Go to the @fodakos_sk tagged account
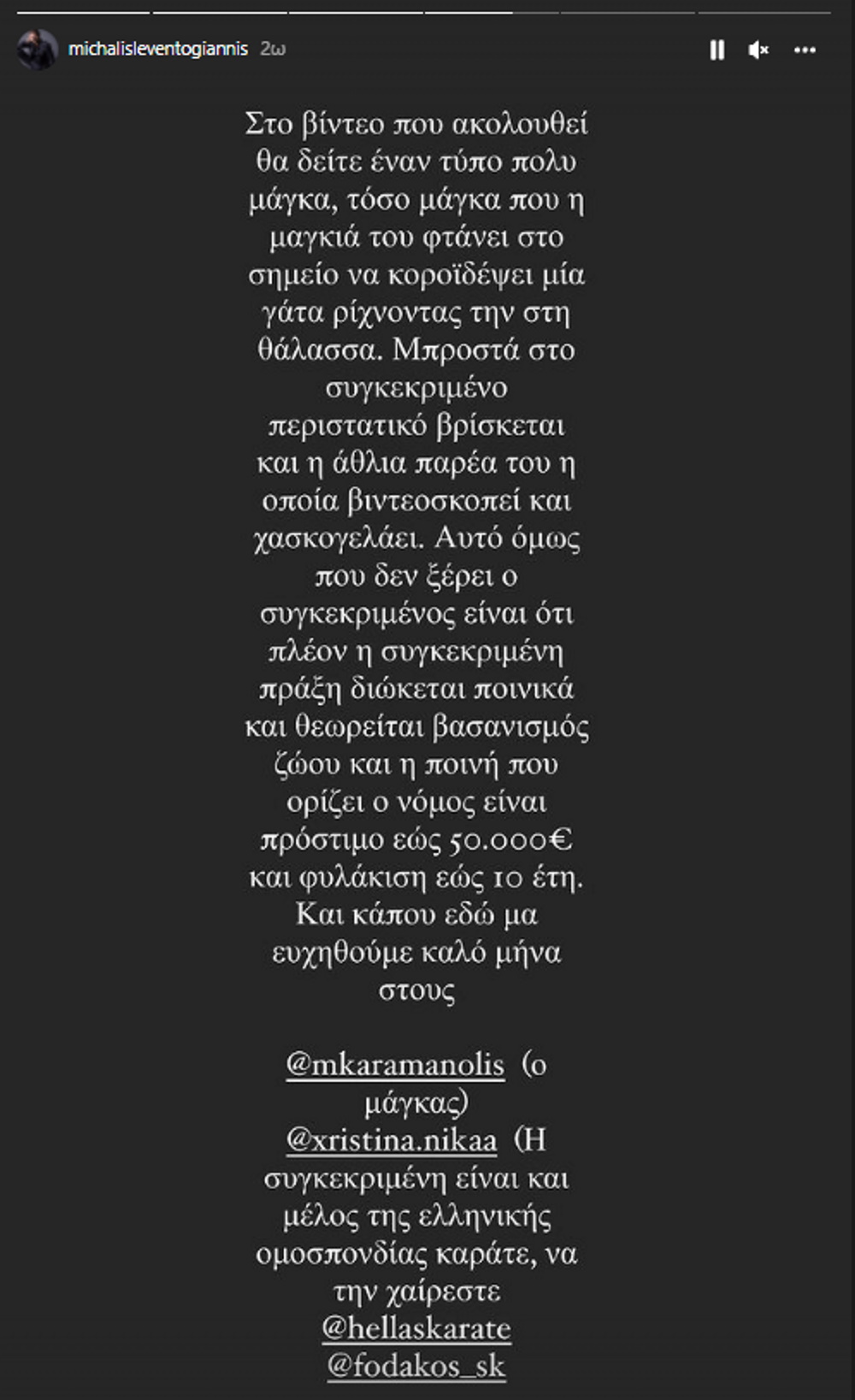The image size is (855, 1400). pyautogui.click(x=416, y=1366)
